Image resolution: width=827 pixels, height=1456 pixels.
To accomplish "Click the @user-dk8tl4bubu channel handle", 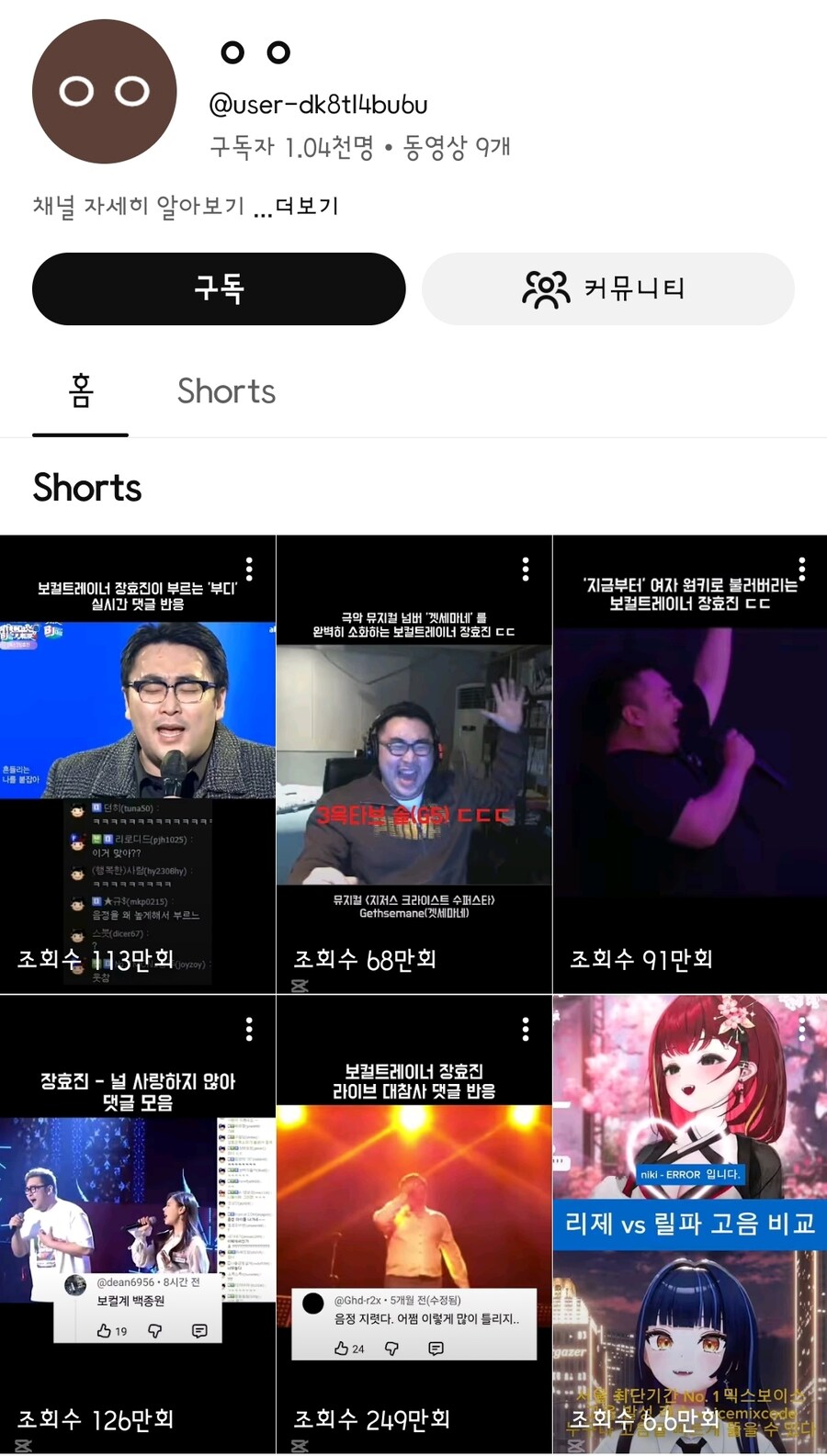I will pyautogui.click(x=318, y=104).
